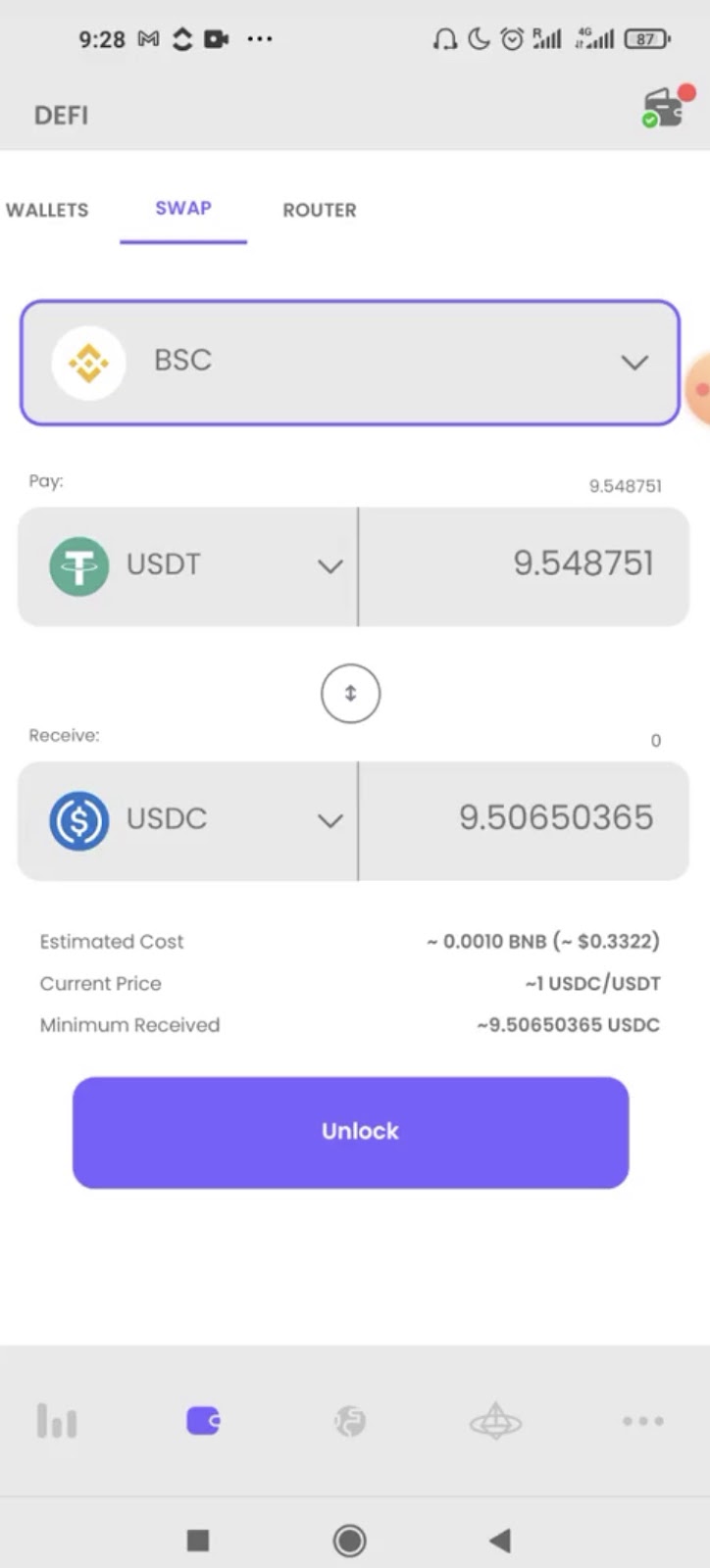
Task: Open the orbit icon tab in bottom navigation
Action: click(x=495, y=1421)
